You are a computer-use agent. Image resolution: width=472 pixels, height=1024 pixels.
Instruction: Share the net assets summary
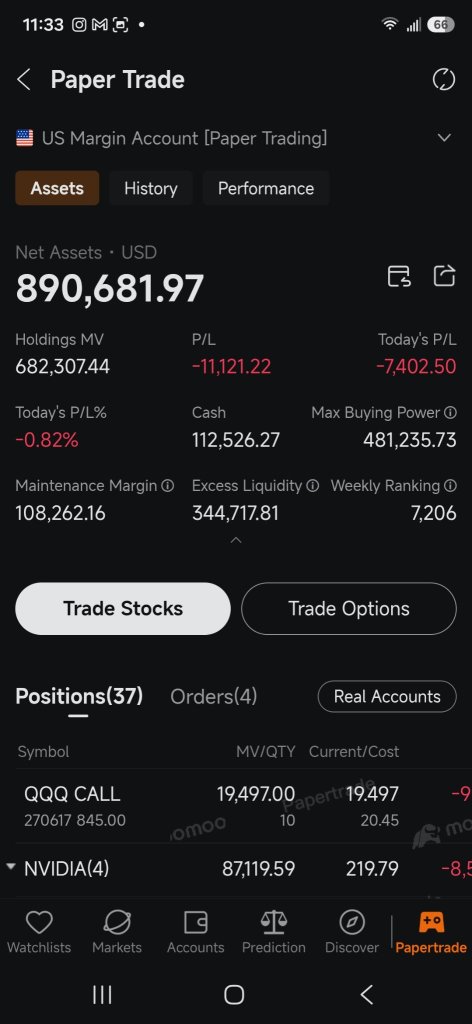(444, 276)
